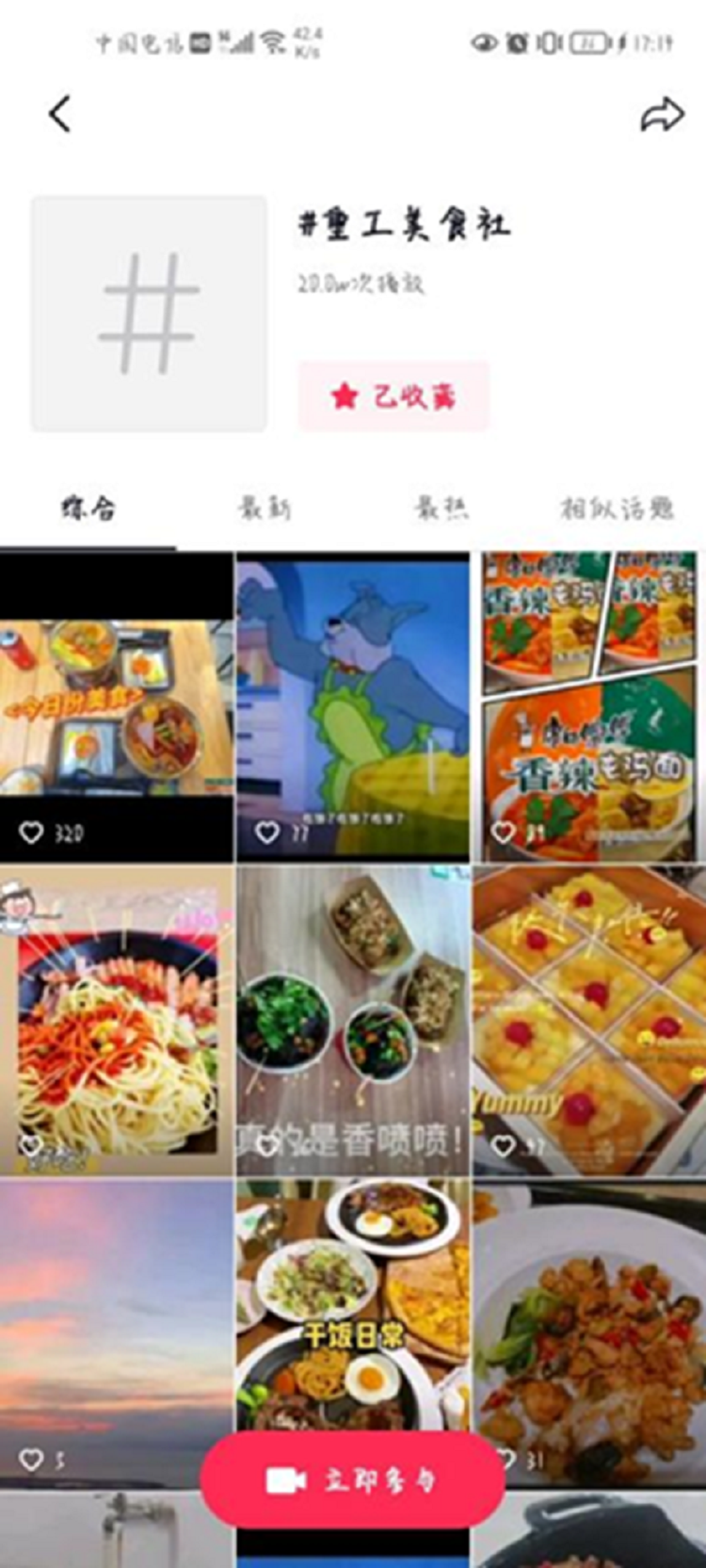The height and width of the screenshot is (1568, 706).
Task: Open the 干饭日常 video
Action: (x=353, y=1304)
